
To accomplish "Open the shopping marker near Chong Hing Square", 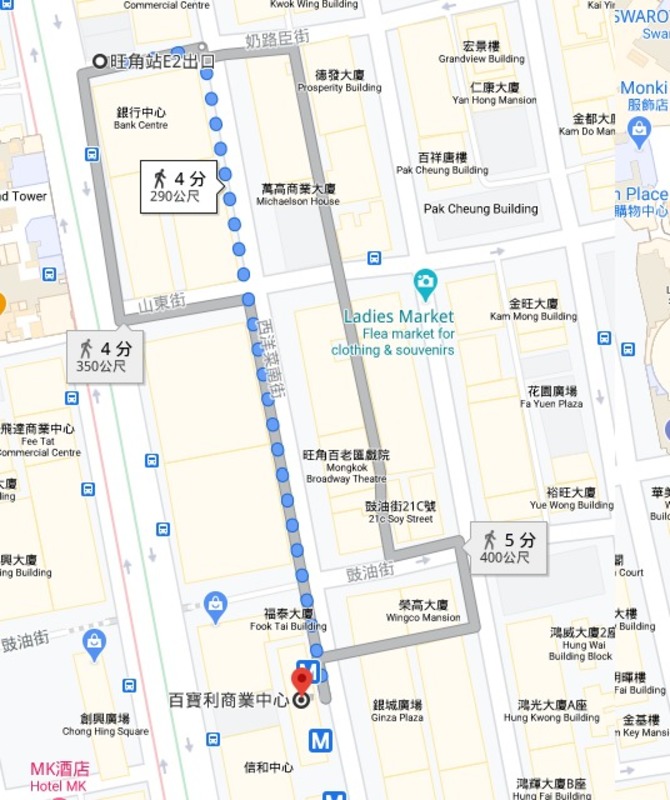I will 95,643.
